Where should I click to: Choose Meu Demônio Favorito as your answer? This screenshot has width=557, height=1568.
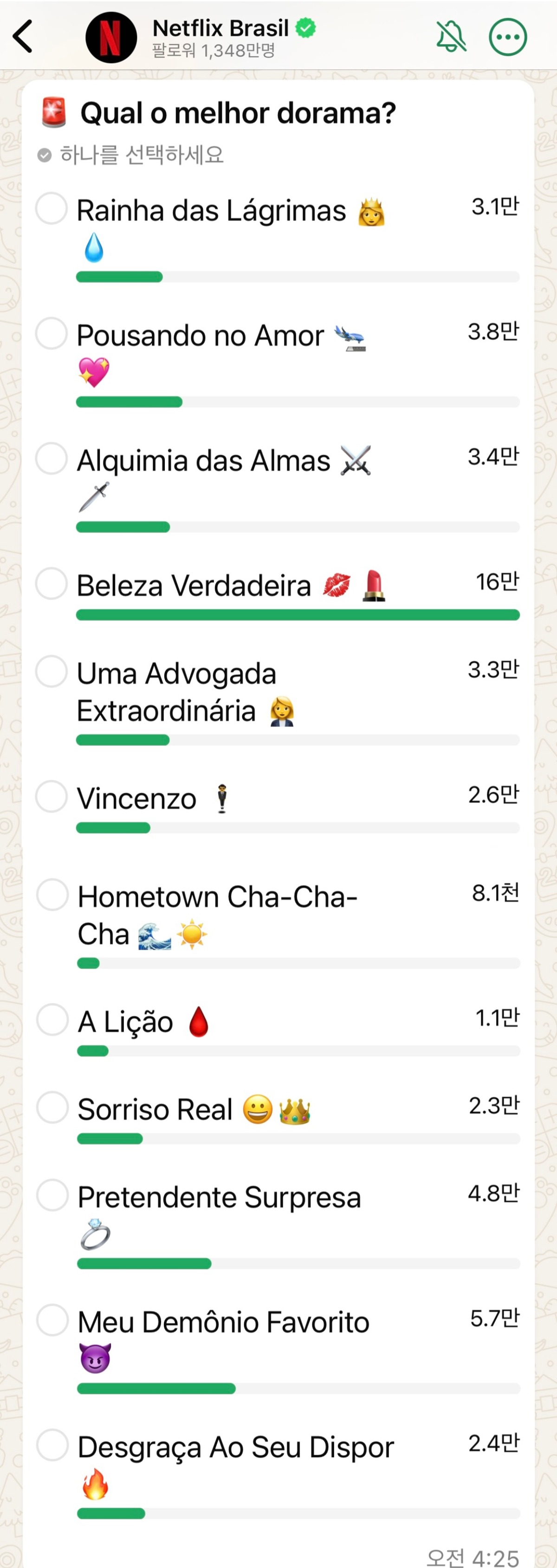pyautogui.click(x=52, y=1322)
